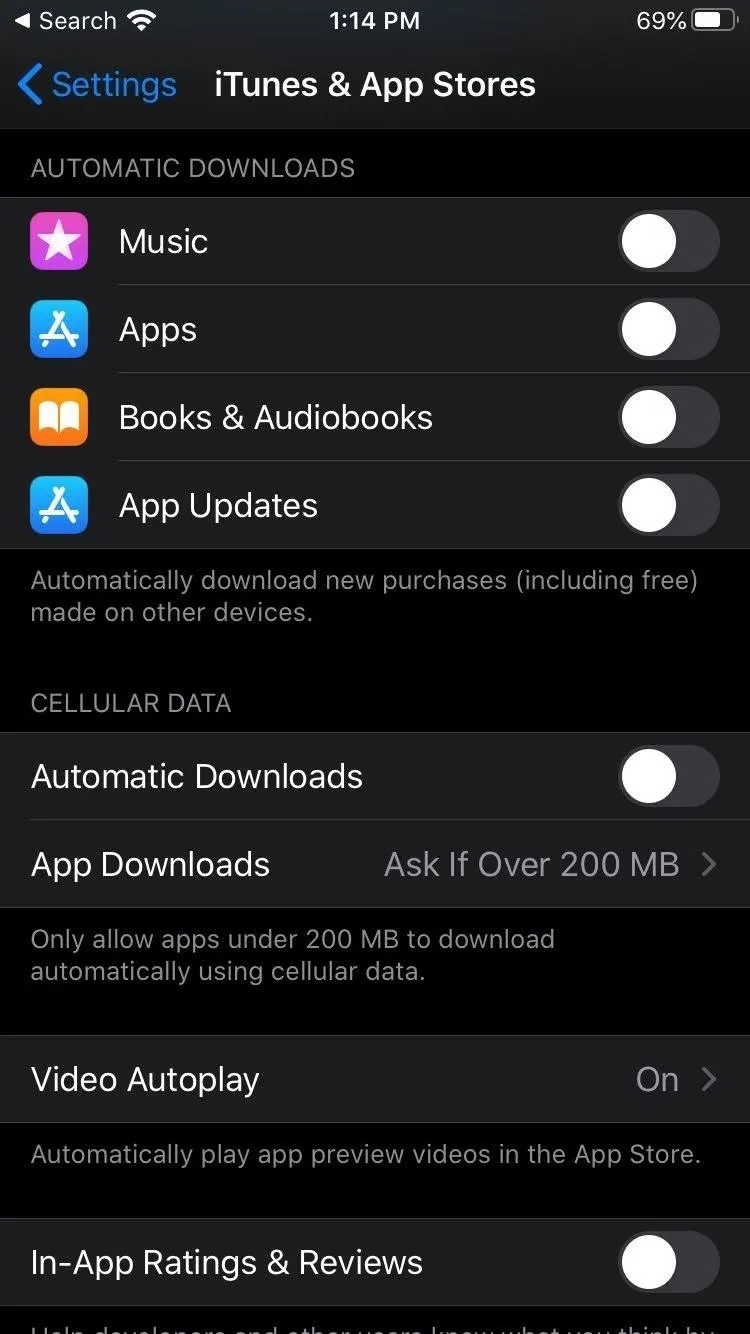Open Video Autoplay setting
Image resolution: width=750 pixels, height=1334 pixels.
375,1079
